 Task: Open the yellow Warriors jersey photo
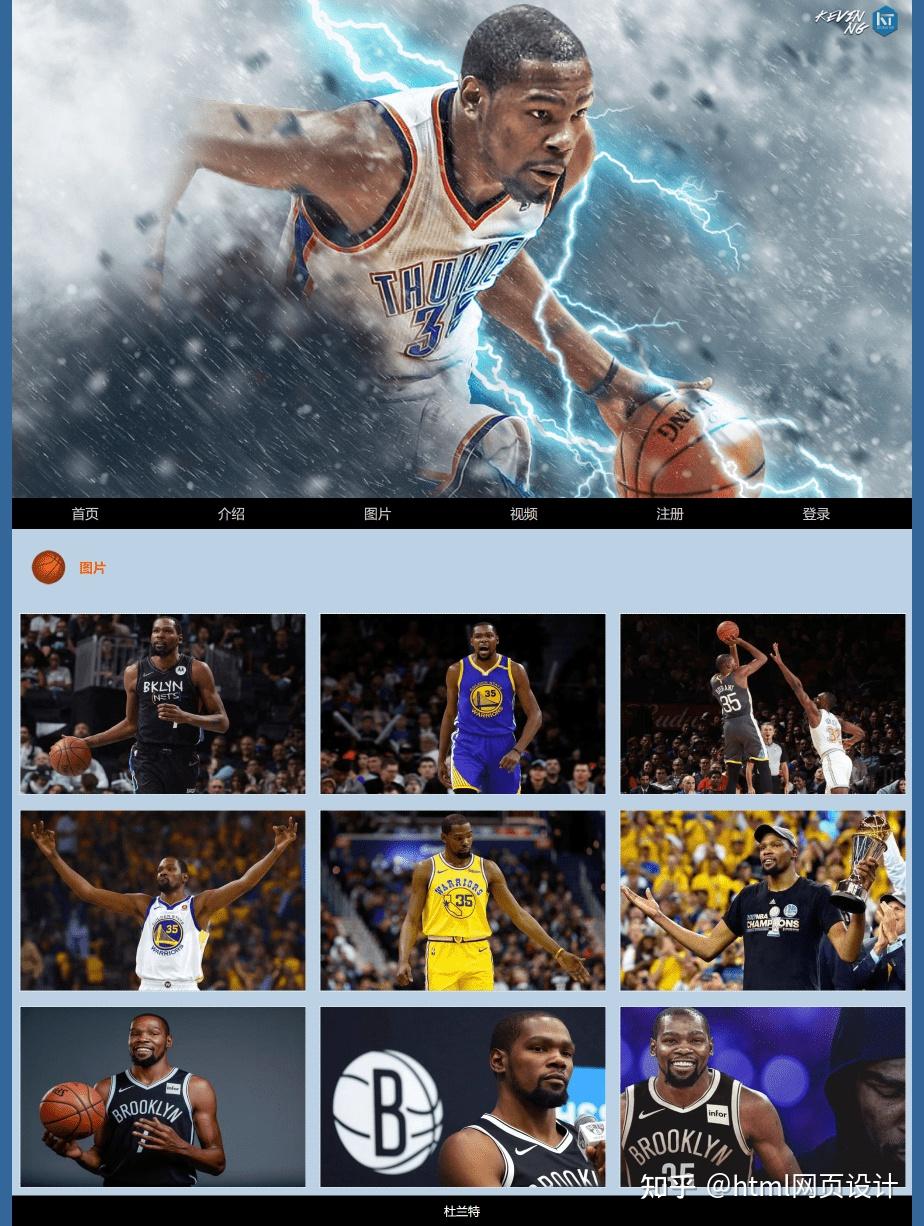point(462,899)
